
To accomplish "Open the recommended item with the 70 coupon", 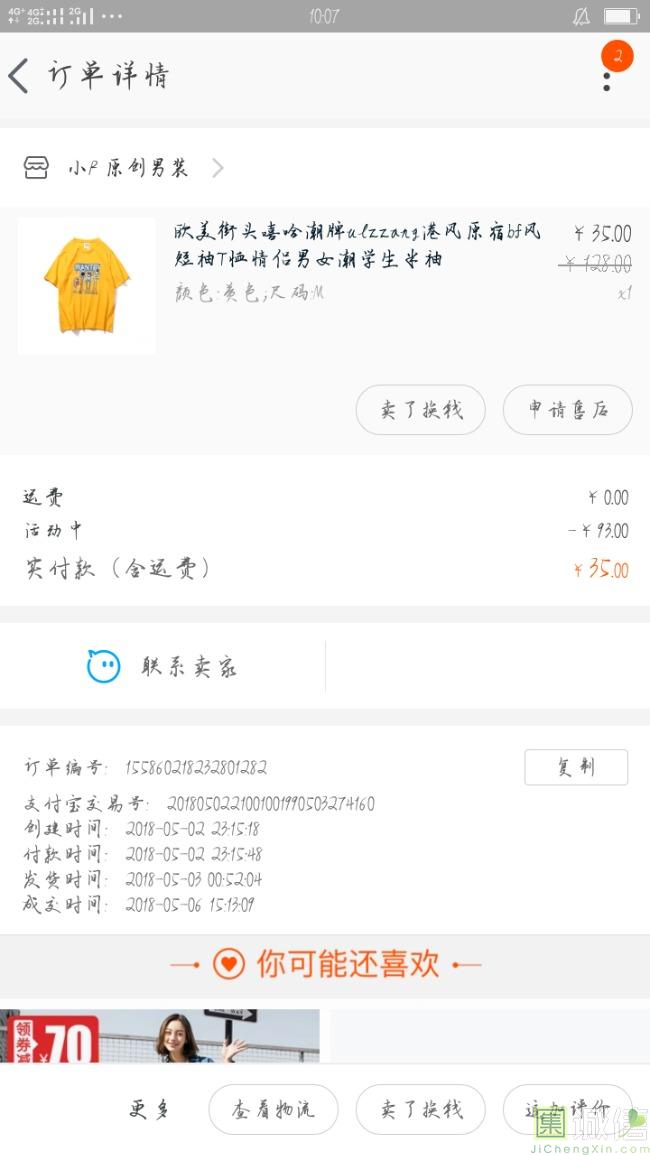I will [x=160, y=1036].
